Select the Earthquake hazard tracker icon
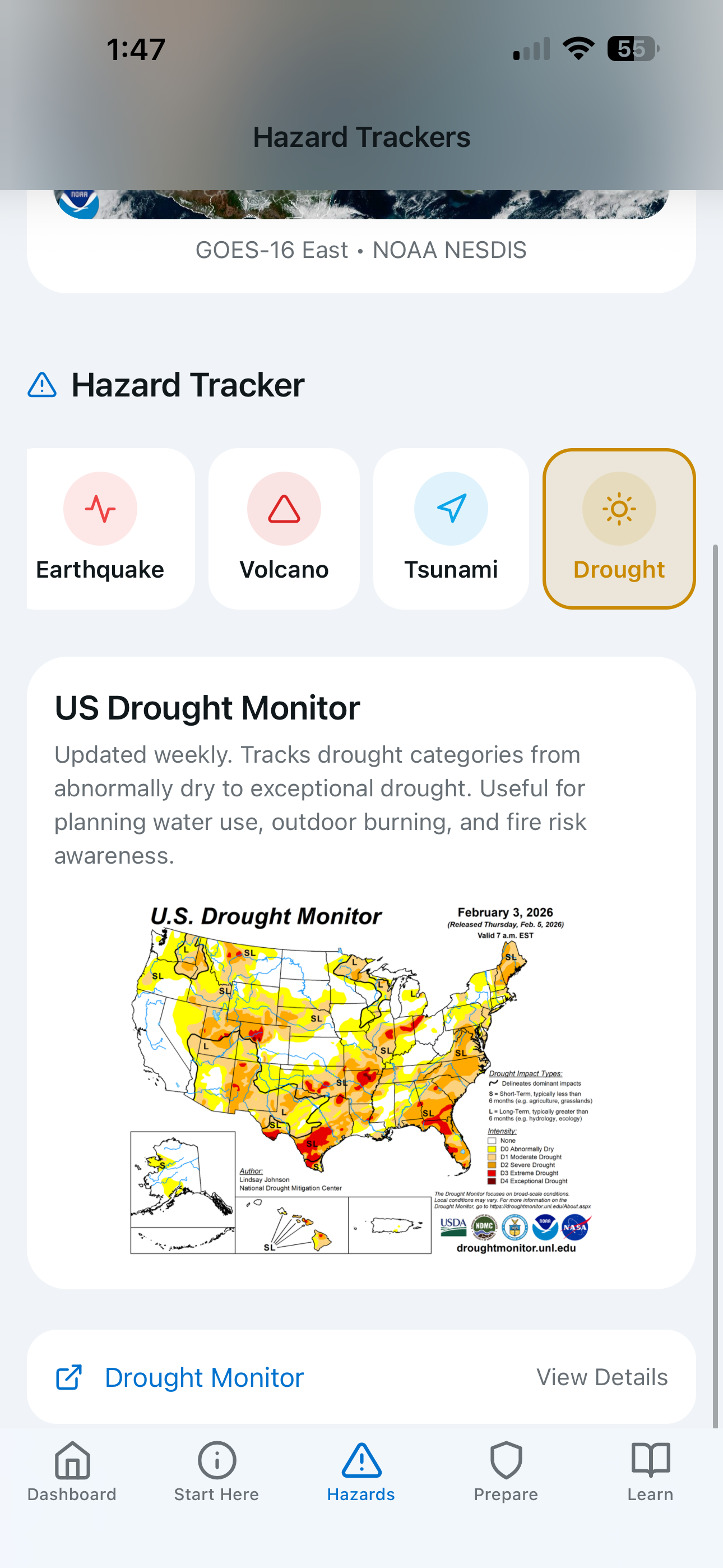This screenshot has height=1568, width=723. click(x=100, y=509)
